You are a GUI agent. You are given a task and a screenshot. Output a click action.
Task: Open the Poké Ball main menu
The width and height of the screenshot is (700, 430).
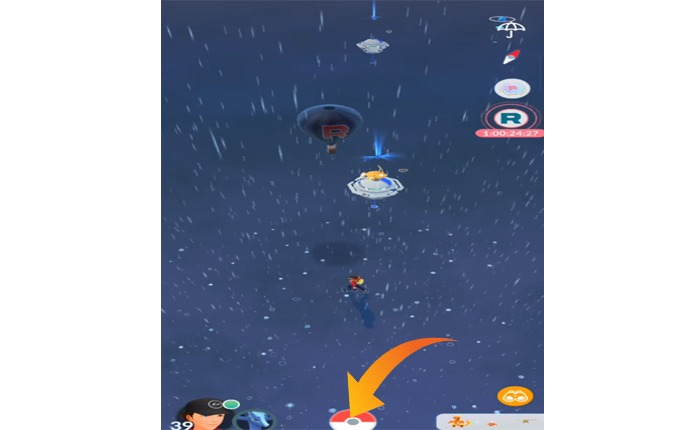(x=352, y=419)
